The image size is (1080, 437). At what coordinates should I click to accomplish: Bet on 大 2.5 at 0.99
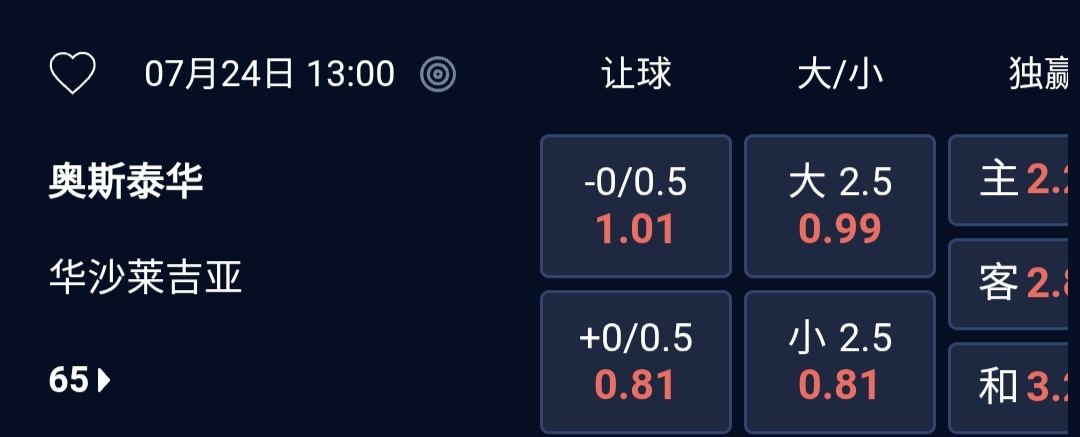839,206
